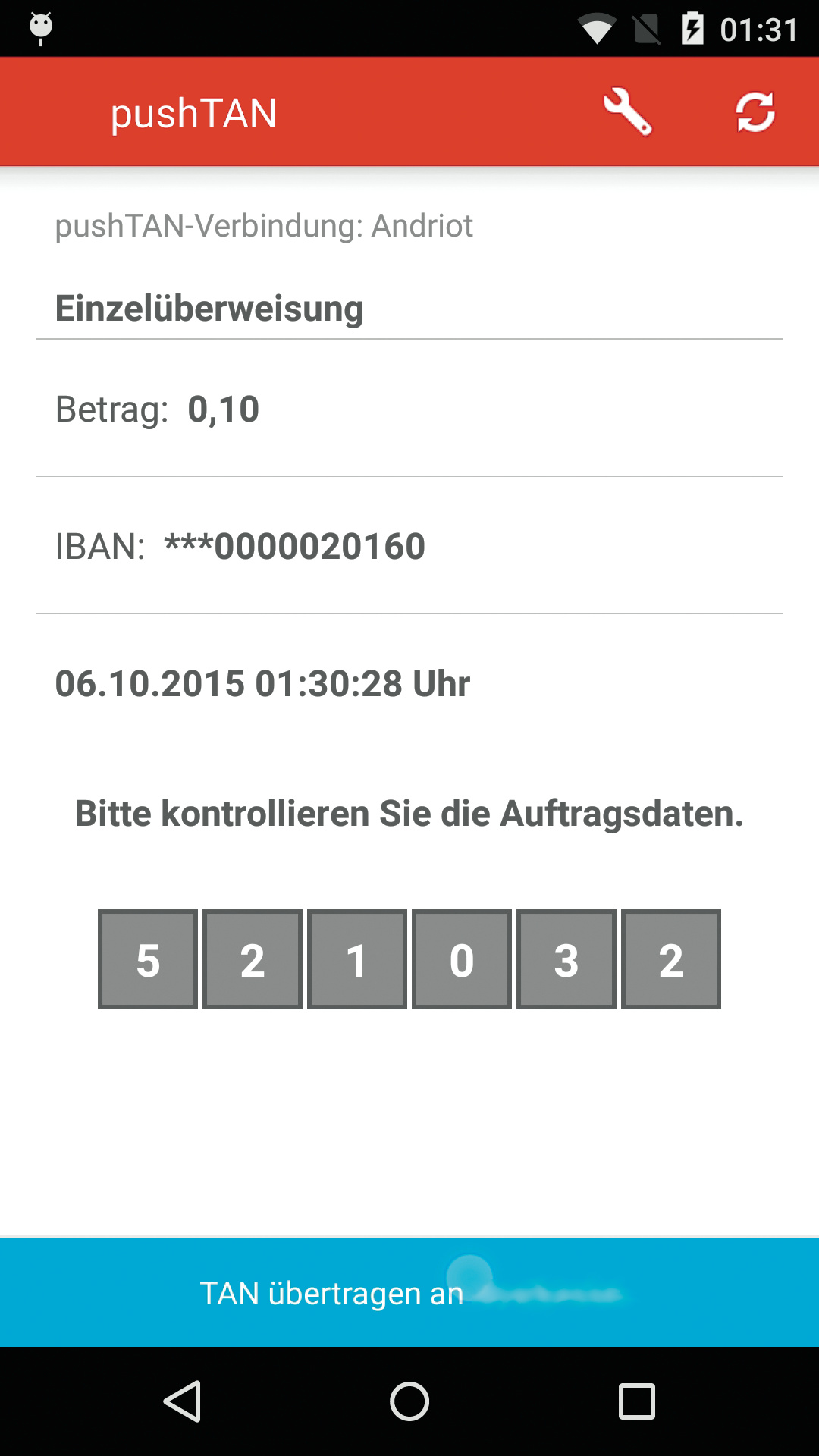Go back with the system back button

pos(182,1401)
